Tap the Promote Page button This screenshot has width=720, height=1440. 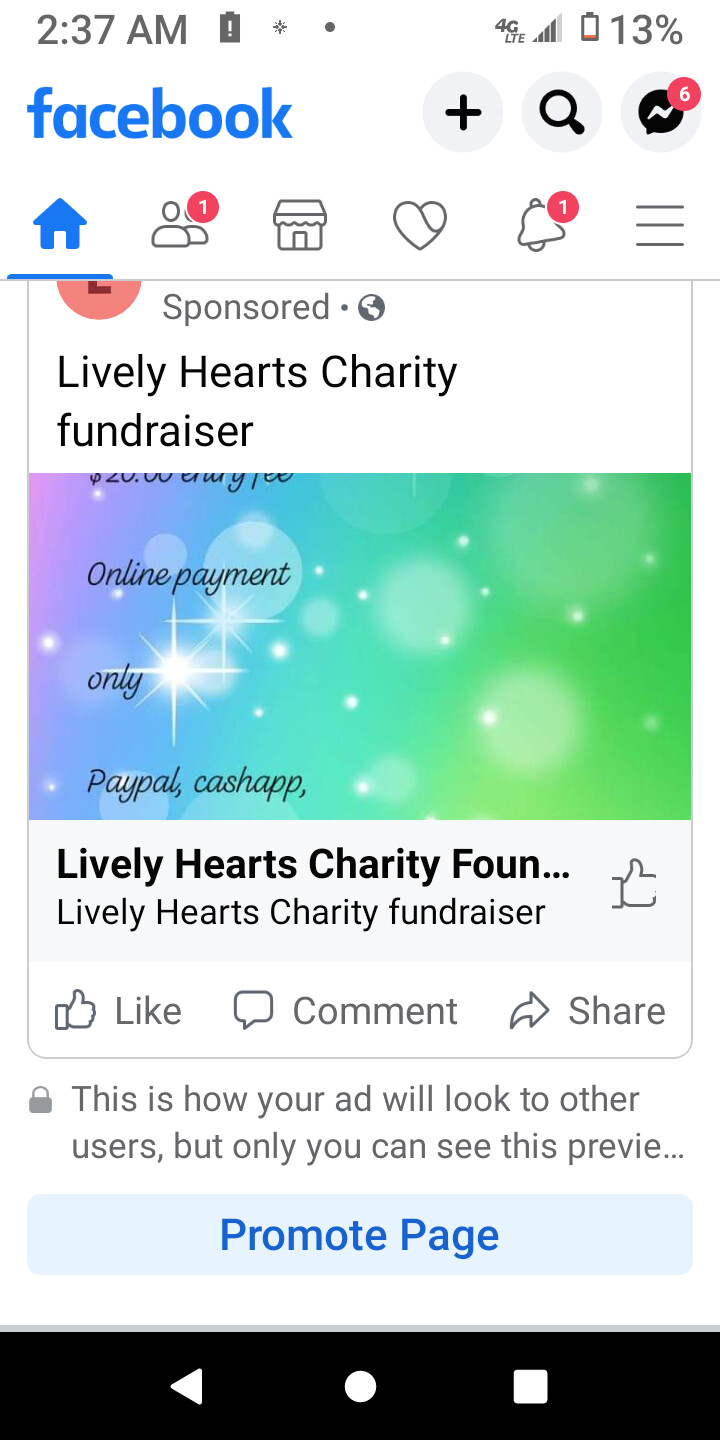pyautogui.click(x=360, y=1235)
